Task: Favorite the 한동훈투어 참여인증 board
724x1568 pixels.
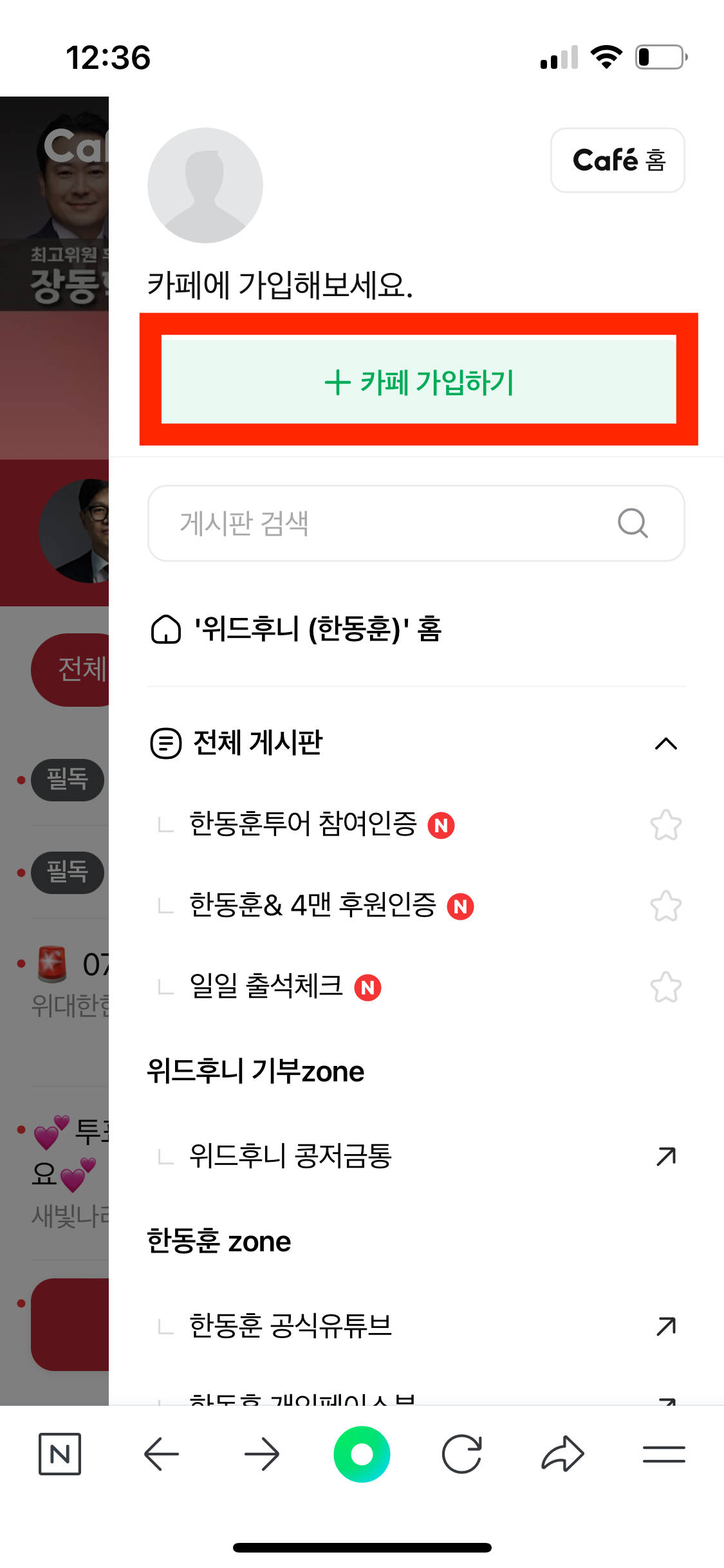Action: click(x=667, y=825)
